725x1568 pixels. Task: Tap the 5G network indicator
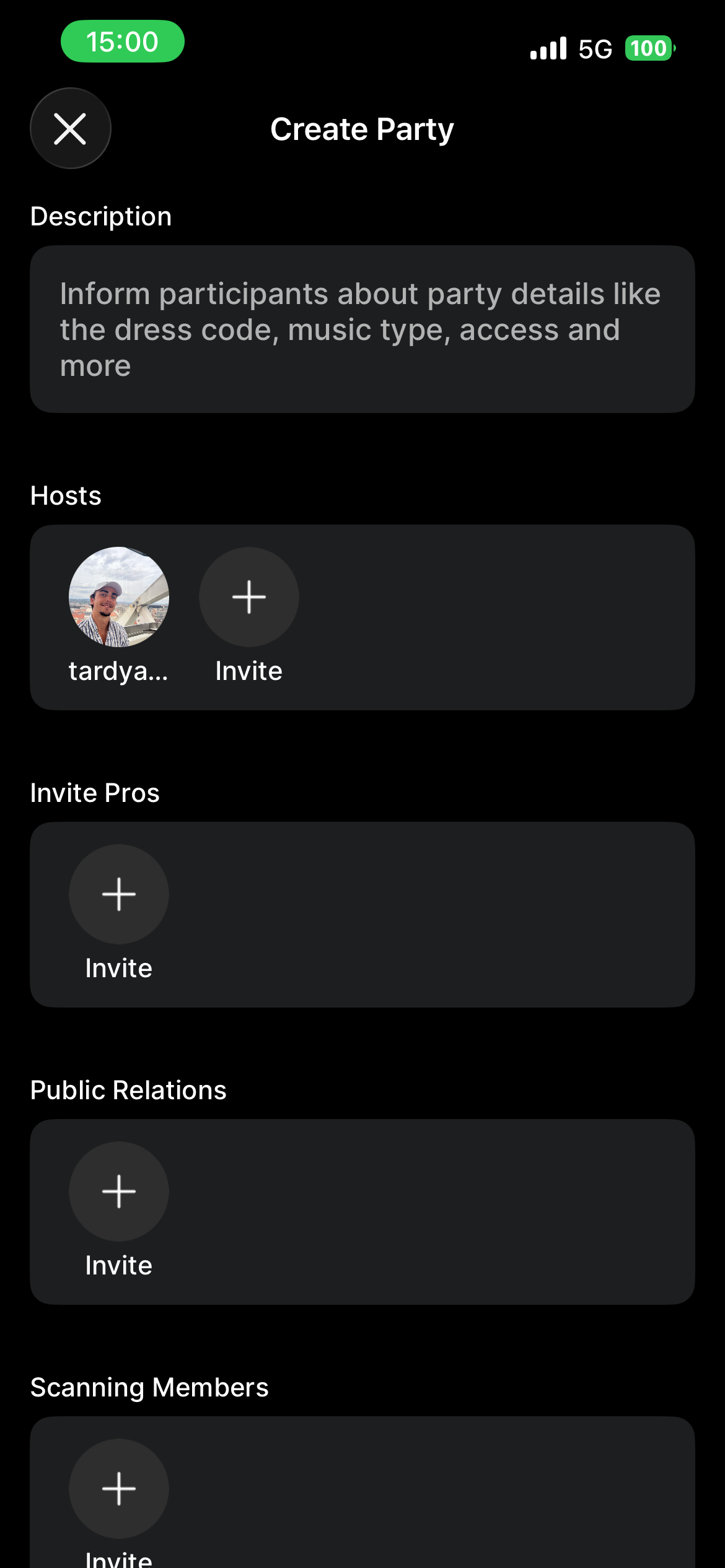click(595, 48)
